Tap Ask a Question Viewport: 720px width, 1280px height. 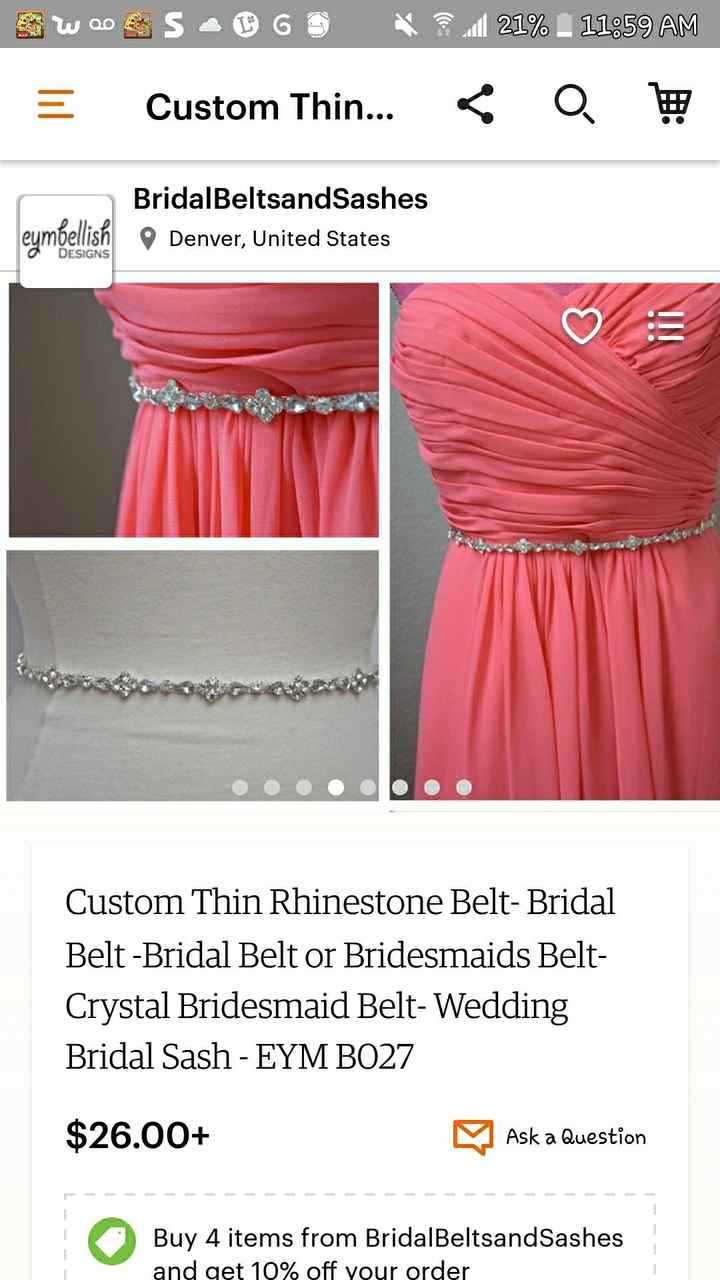click(550, 1137)
